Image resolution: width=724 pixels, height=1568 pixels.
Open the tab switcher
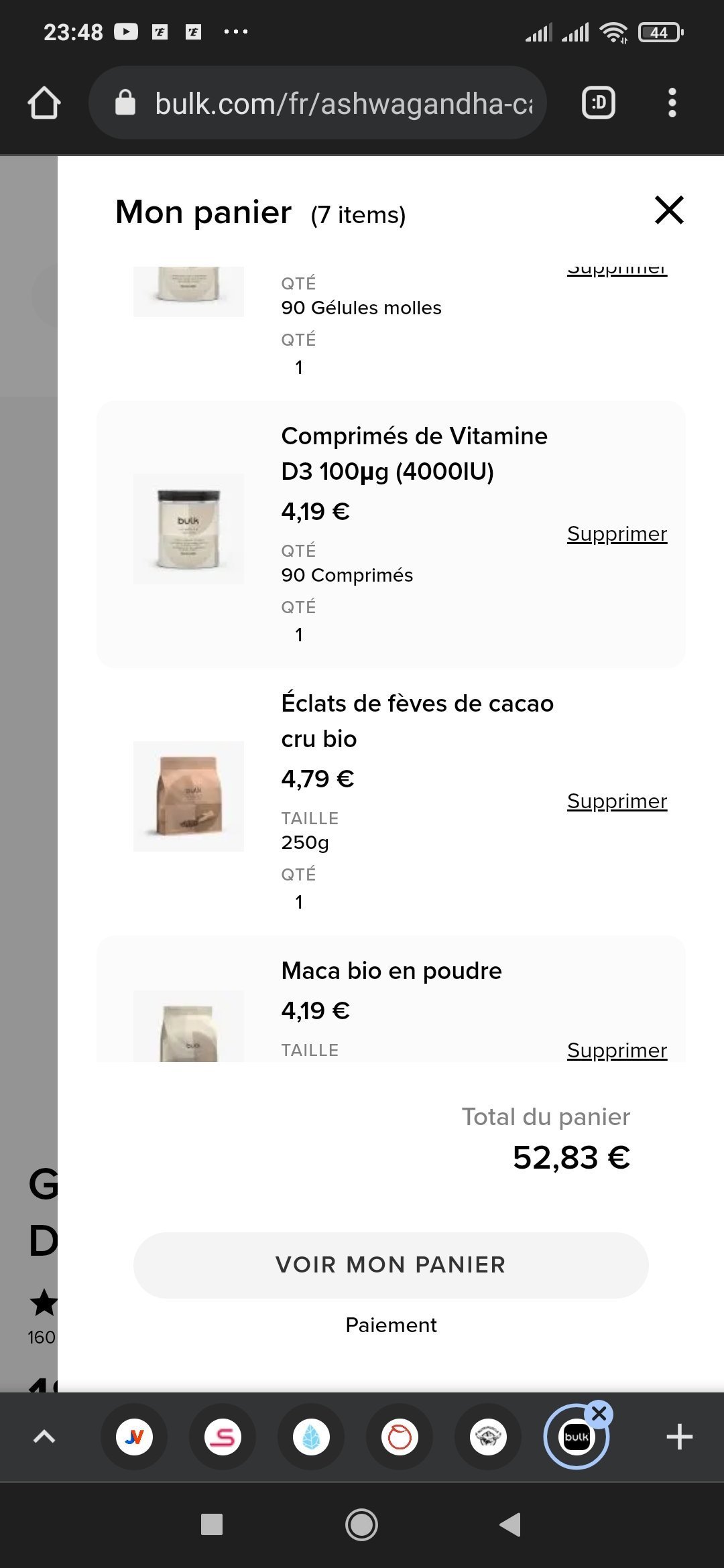[599, 103]
